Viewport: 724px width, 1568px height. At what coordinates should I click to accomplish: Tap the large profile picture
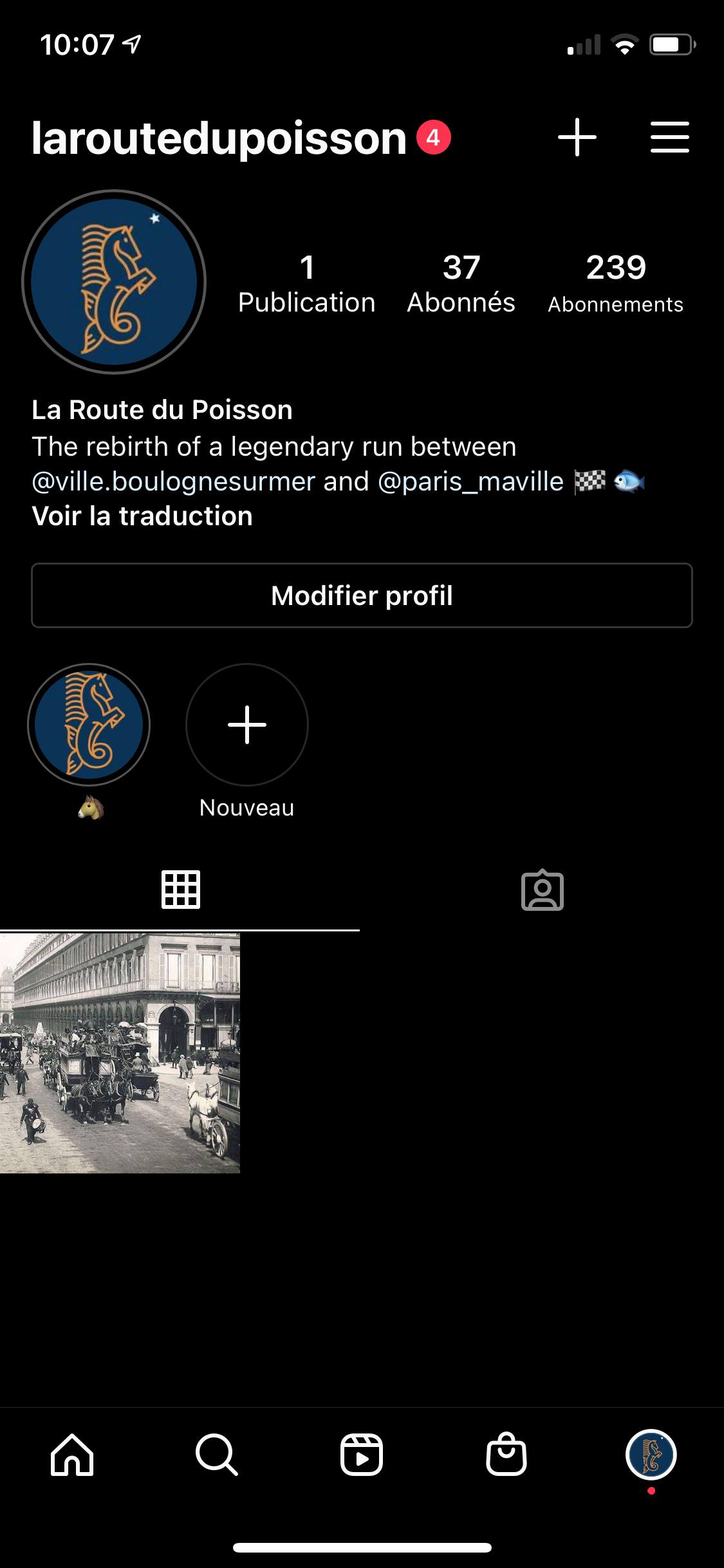click(114, 282)
